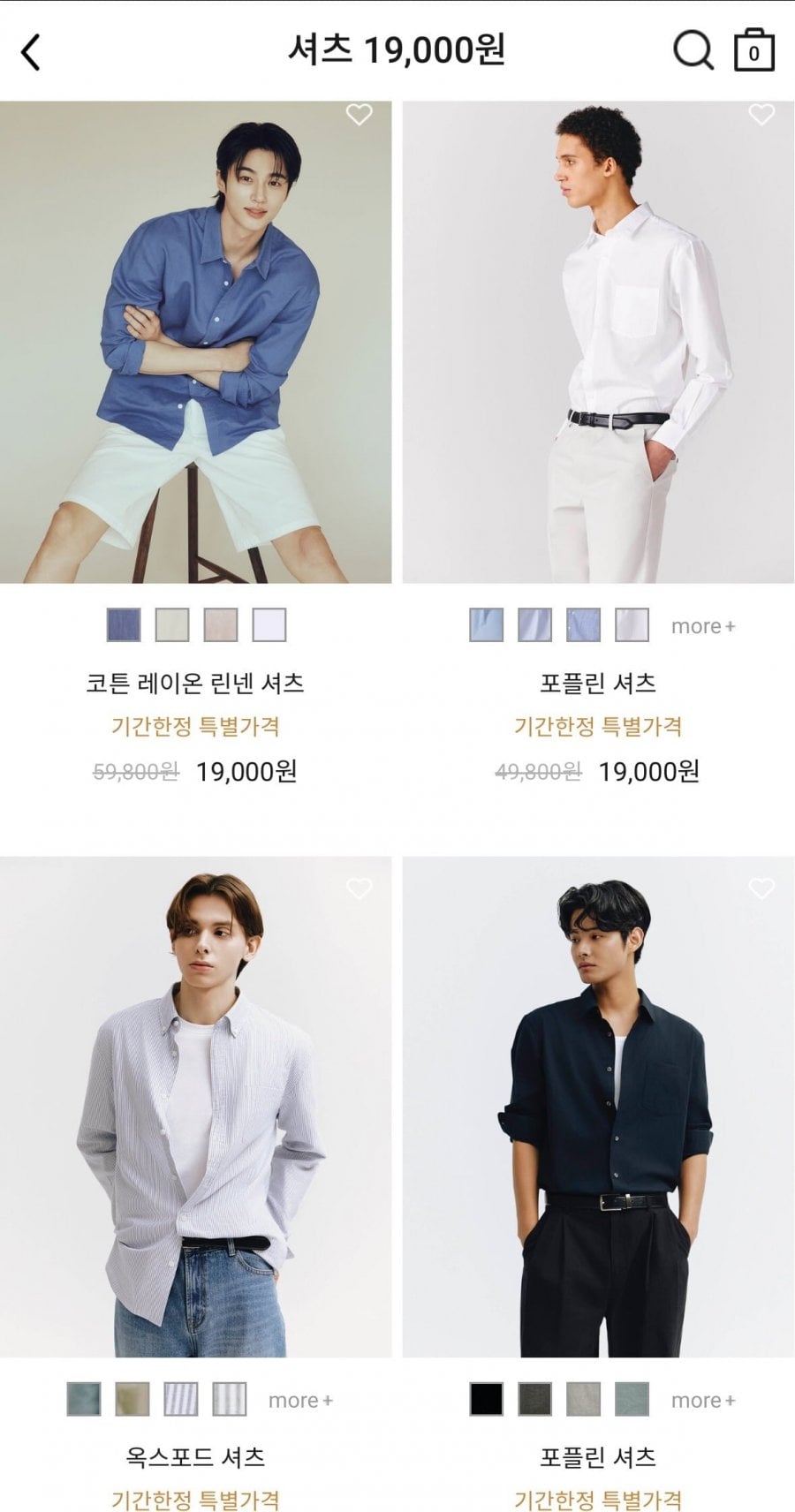Show more colors for 옥스포드 셔츠
The height and width of the screenshot is (1512, 795).
tap(300, 1400)
